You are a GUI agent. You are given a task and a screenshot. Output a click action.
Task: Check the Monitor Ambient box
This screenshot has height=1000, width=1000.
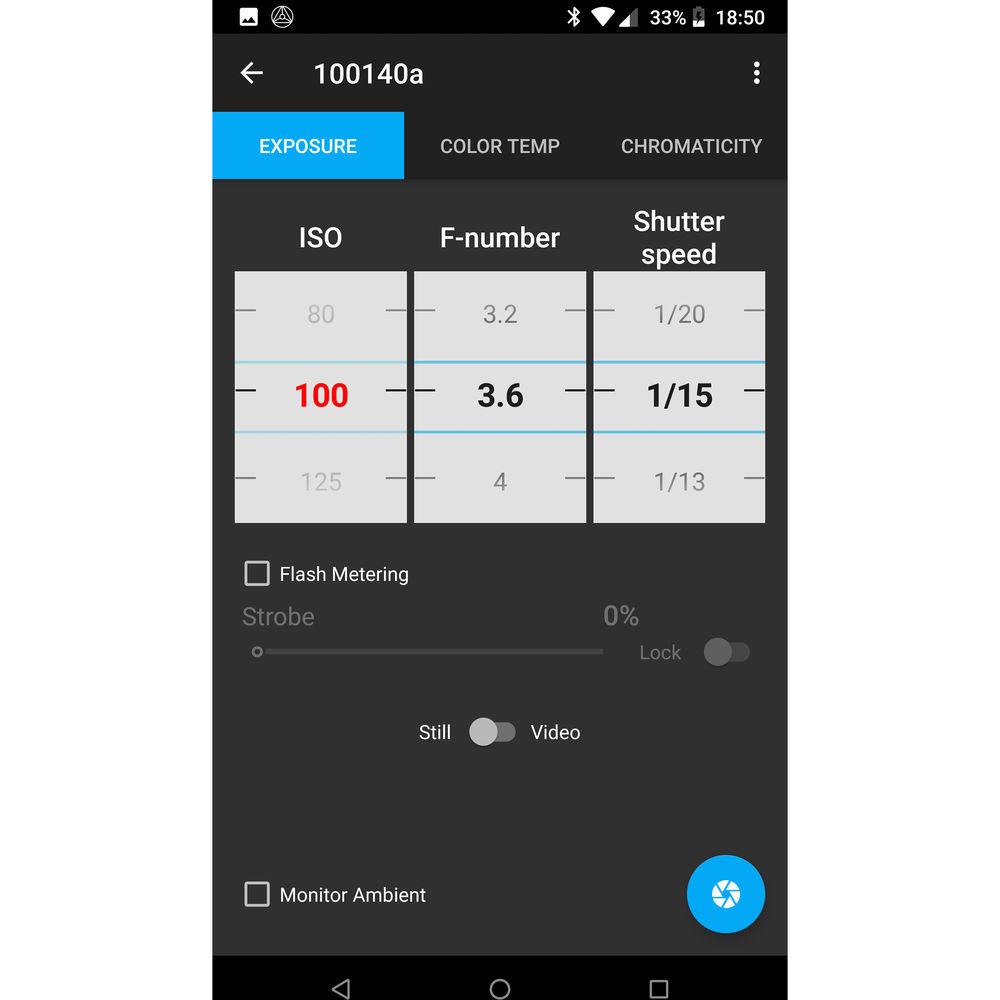(x=257, y=894)
